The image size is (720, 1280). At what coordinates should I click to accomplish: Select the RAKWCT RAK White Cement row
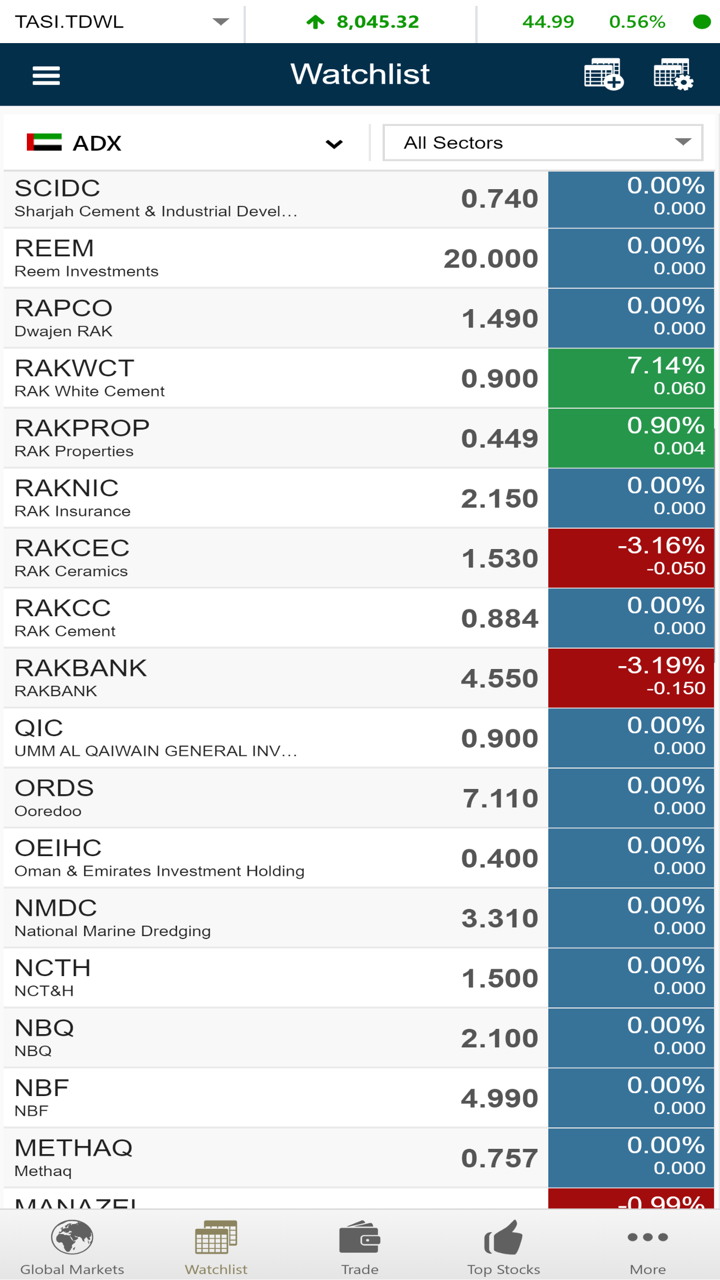(275, 378)
